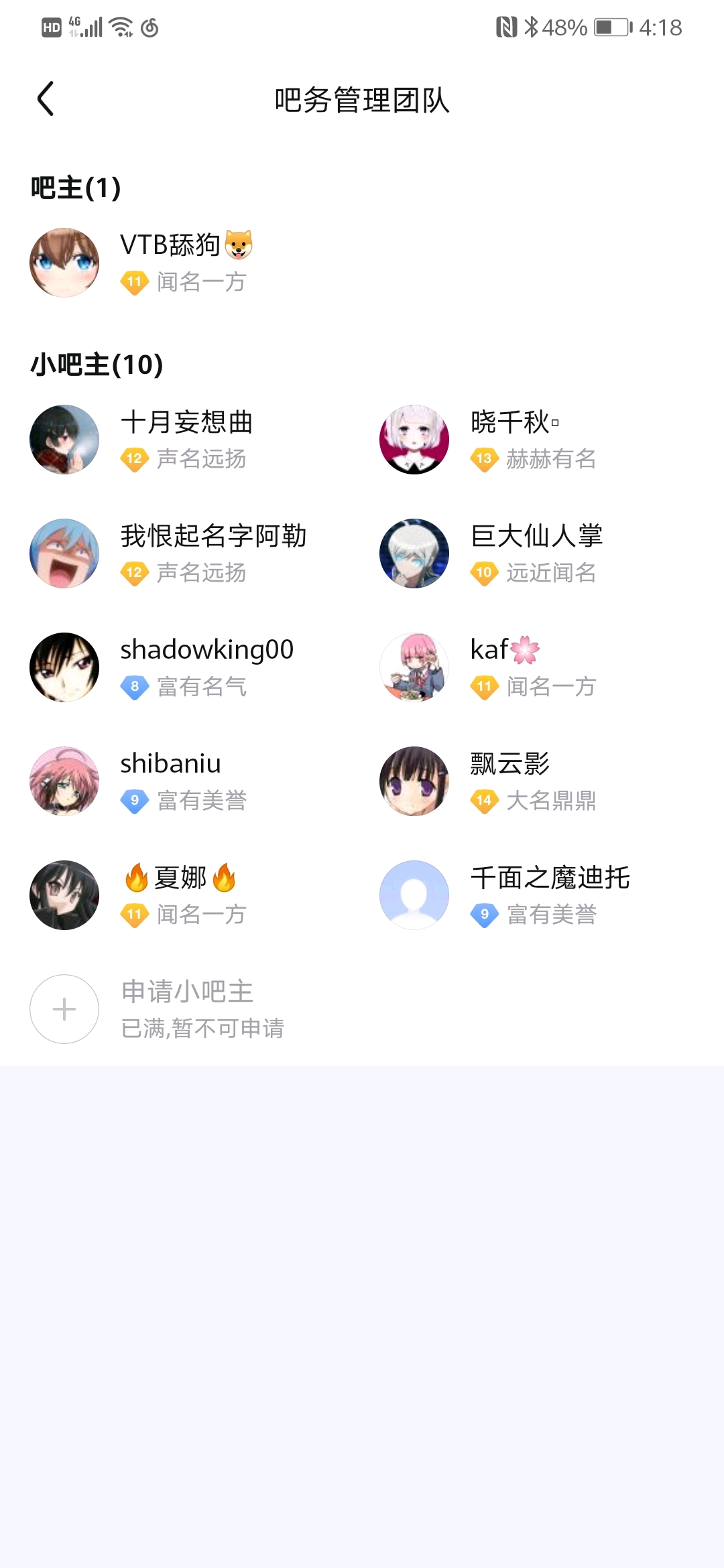
Task: Open 我恨起名字阿勒's profile
Action: 64,553
